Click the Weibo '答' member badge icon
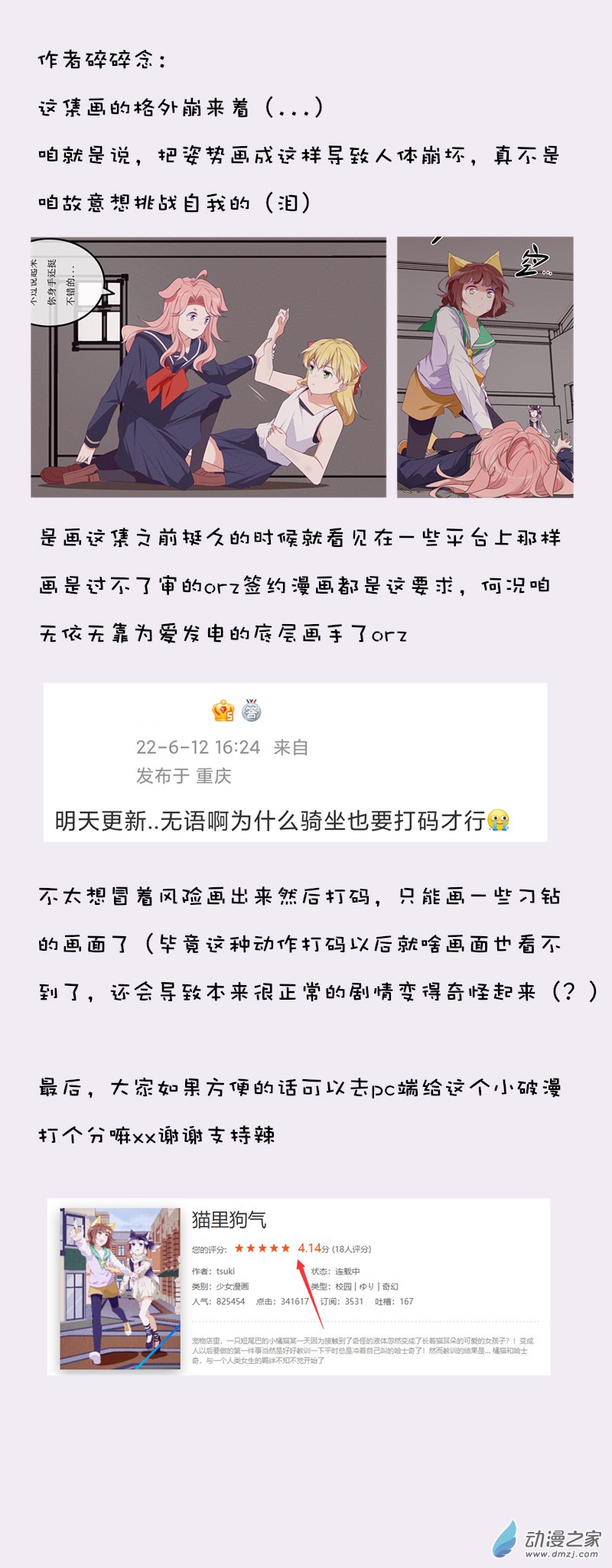The height and width of the screenshot is (1568, 612). [250, 709]
